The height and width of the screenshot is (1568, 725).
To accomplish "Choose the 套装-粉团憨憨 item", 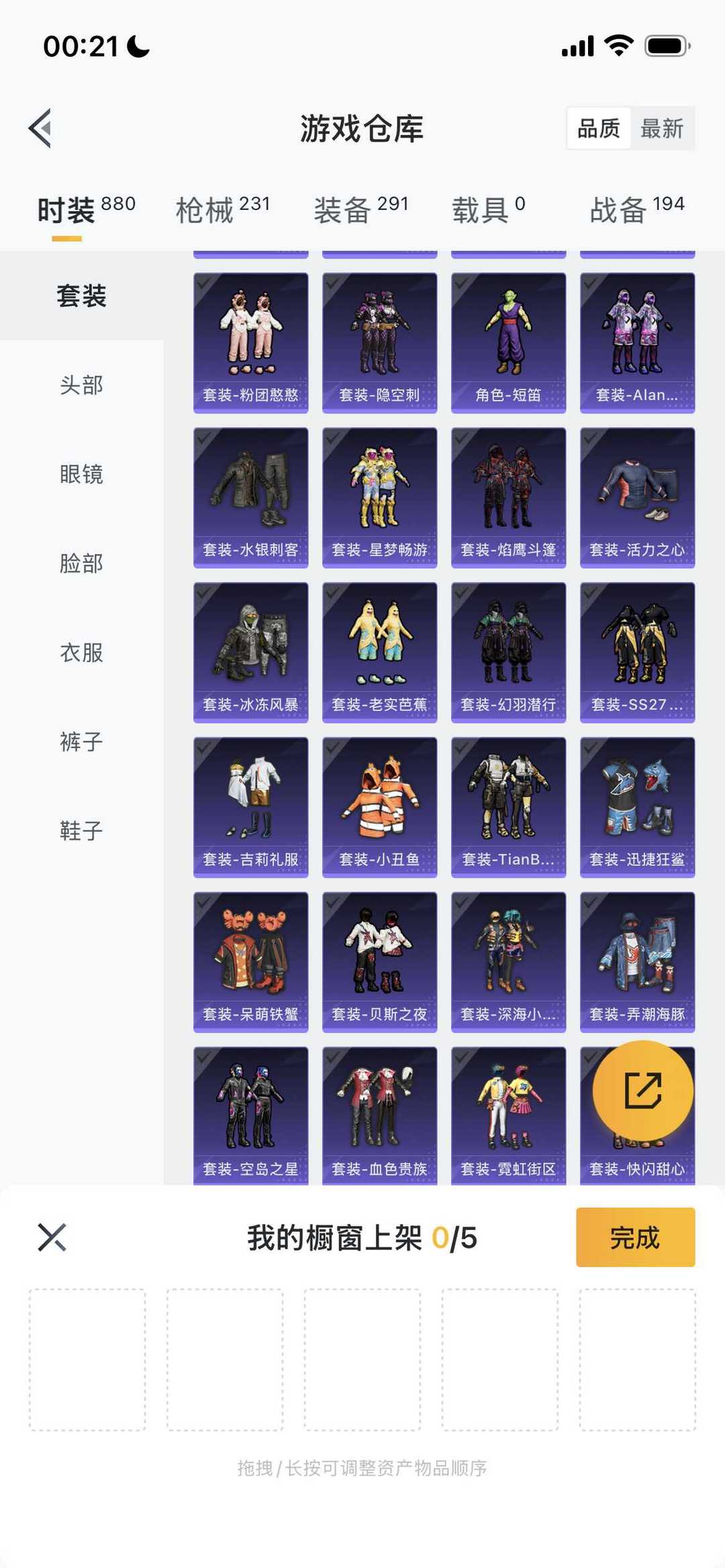I will click(251, 343).
